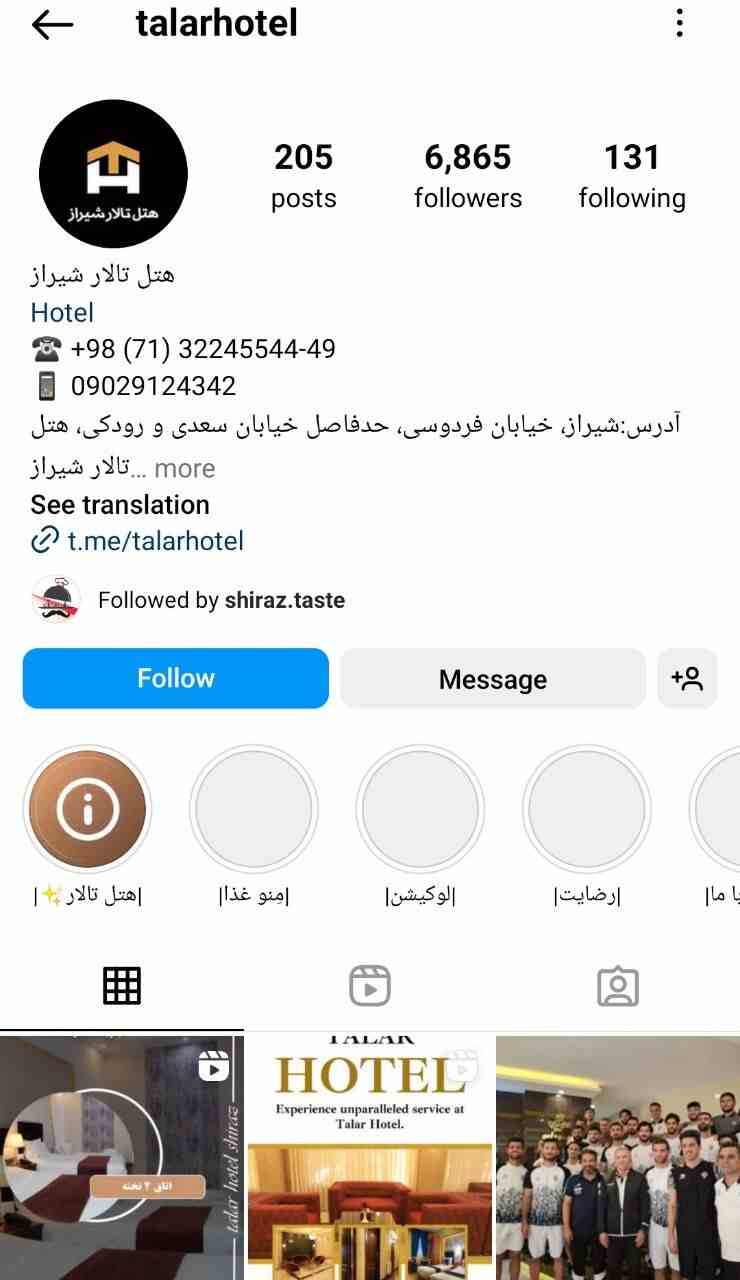
Task: Switch to the posts grid tab
Action: tap(122, 986)
